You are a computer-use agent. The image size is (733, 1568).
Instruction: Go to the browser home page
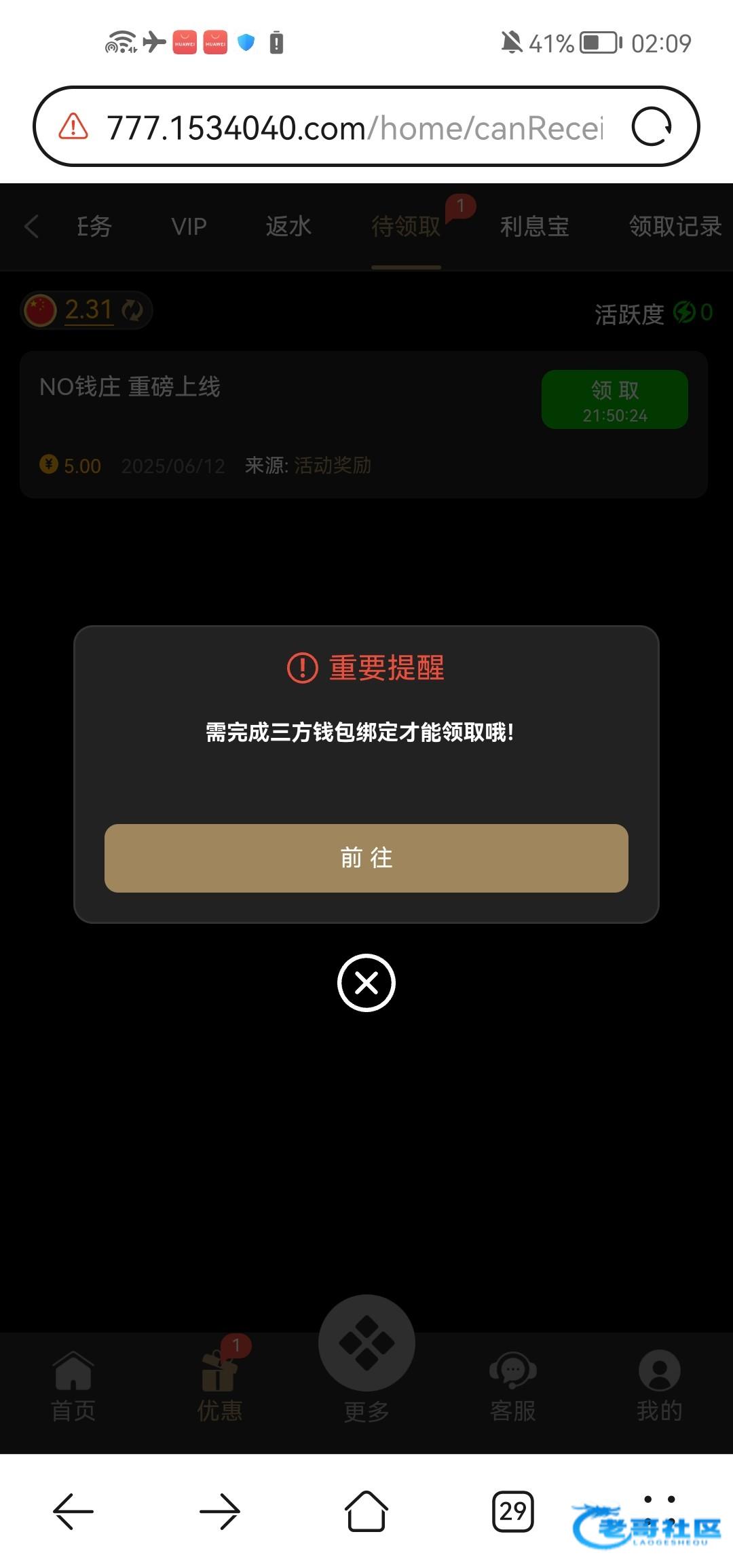(x=366, y=1511)
